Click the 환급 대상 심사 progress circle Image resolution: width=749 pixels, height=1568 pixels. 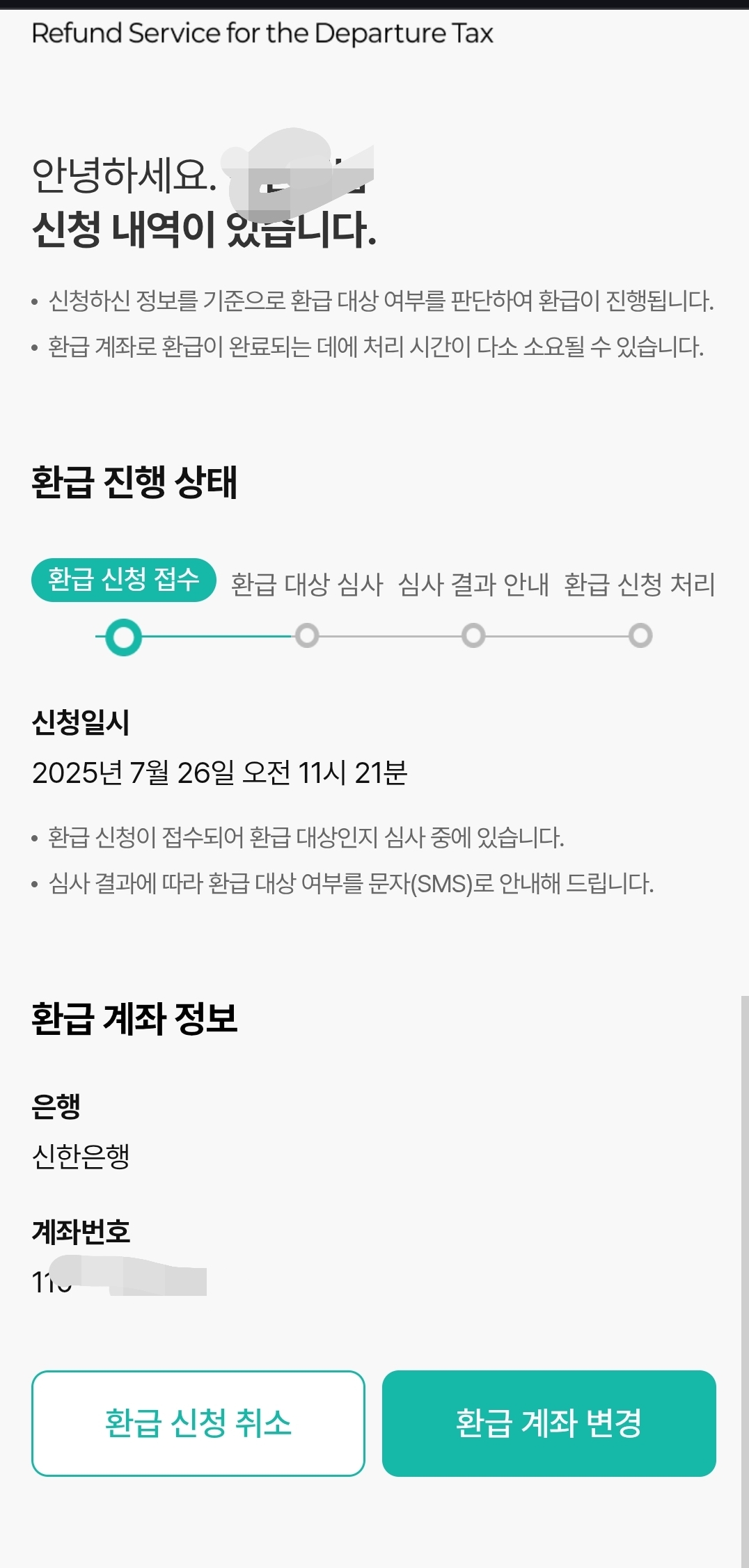308,635
